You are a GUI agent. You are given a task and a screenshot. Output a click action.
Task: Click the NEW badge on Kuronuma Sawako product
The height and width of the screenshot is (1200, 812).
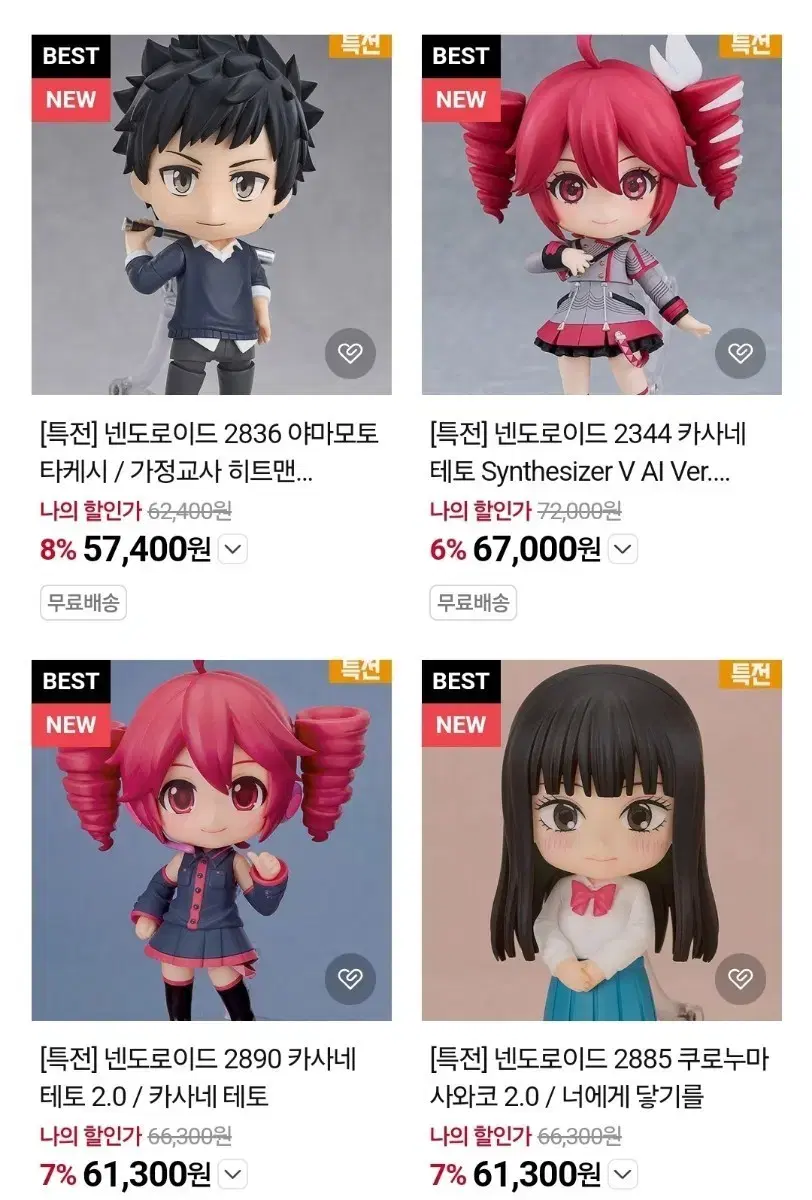pos(459,725)
